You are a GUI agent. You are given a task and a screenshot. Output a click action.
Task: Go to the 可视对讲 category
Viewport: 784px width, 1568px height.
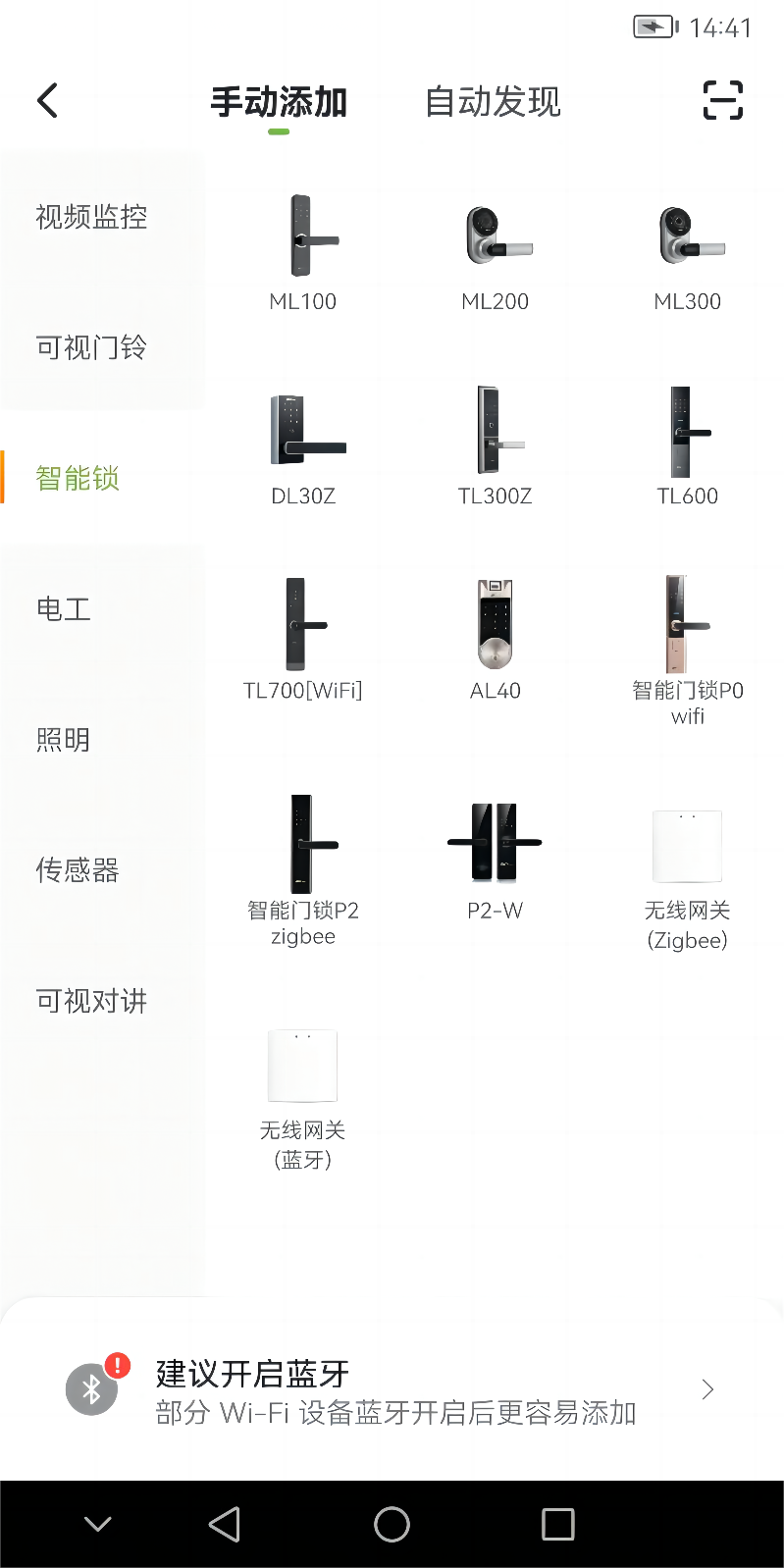[91, 1001]
